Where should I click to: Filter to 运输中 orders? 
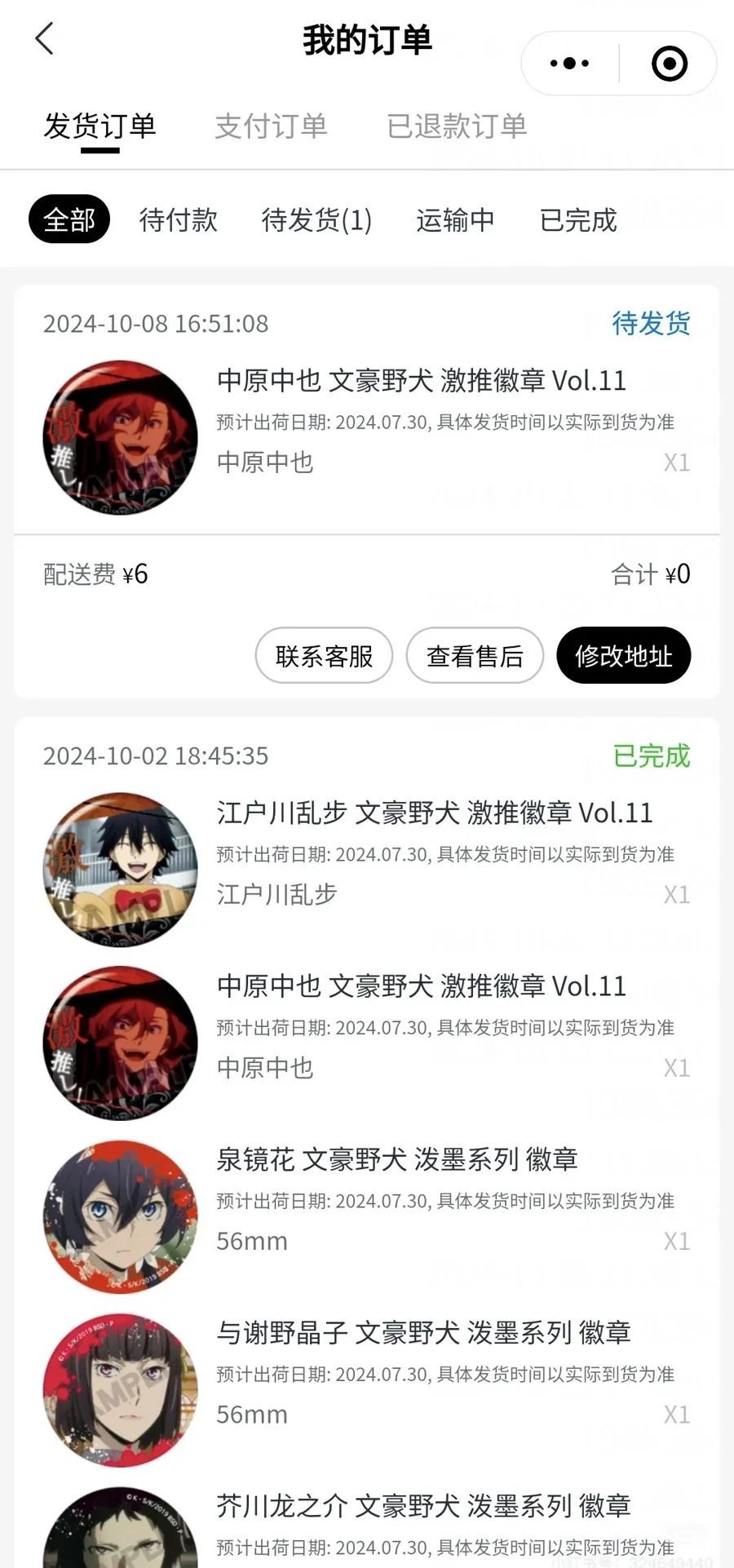click(x=455, y=219)
